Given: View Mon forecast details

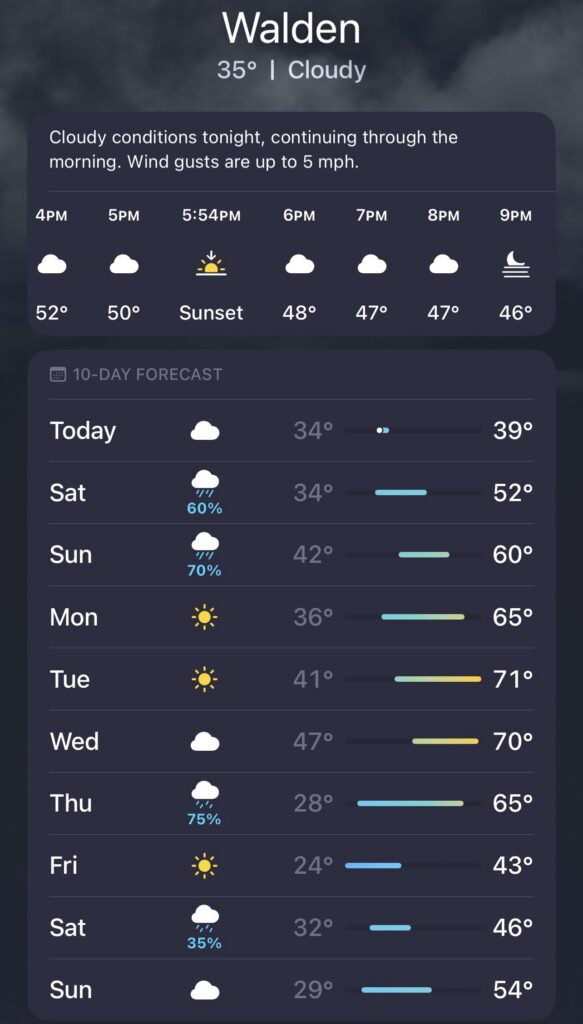Looking at the screenshot, I should click(291, 616).
